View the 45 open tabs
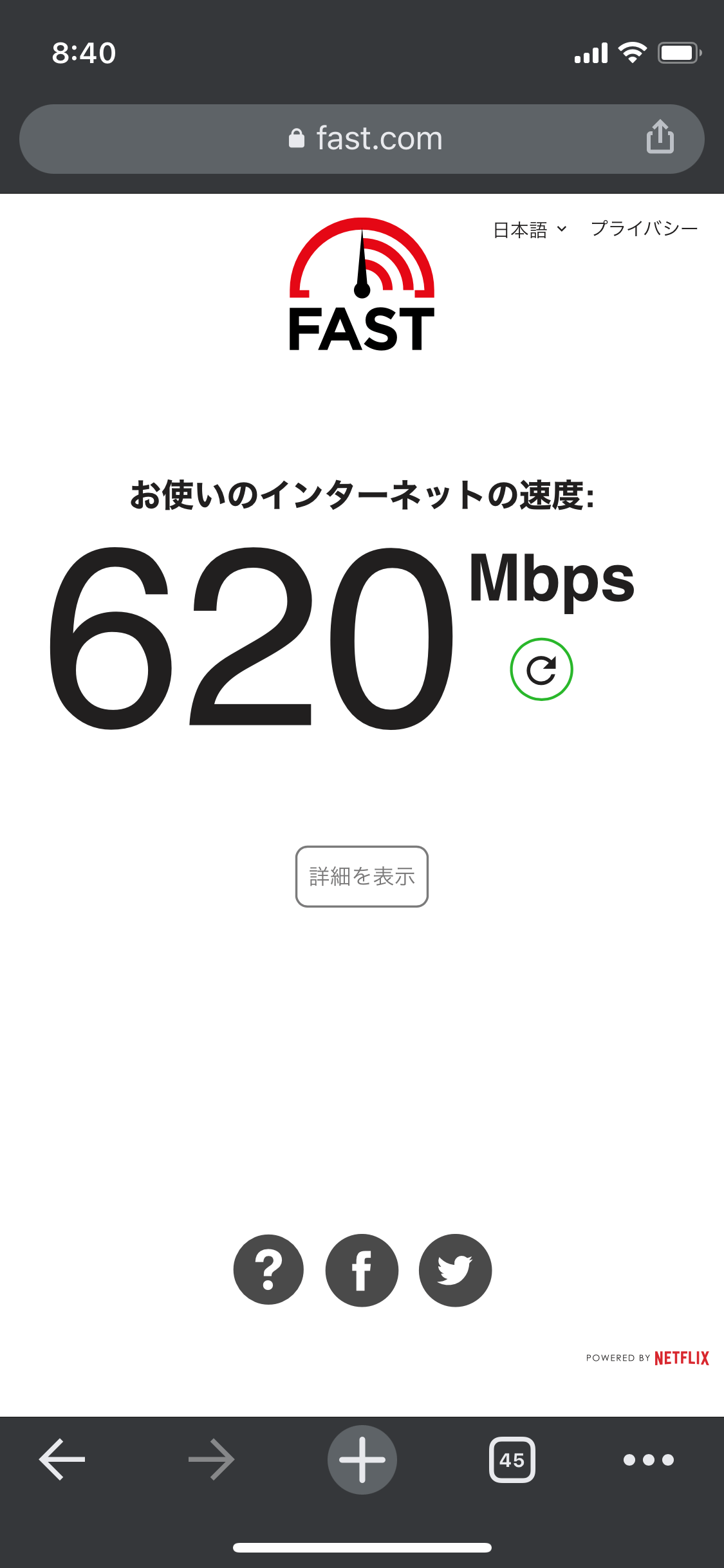The width and height of the screenshot is (724, 1568). [512, 1459]
